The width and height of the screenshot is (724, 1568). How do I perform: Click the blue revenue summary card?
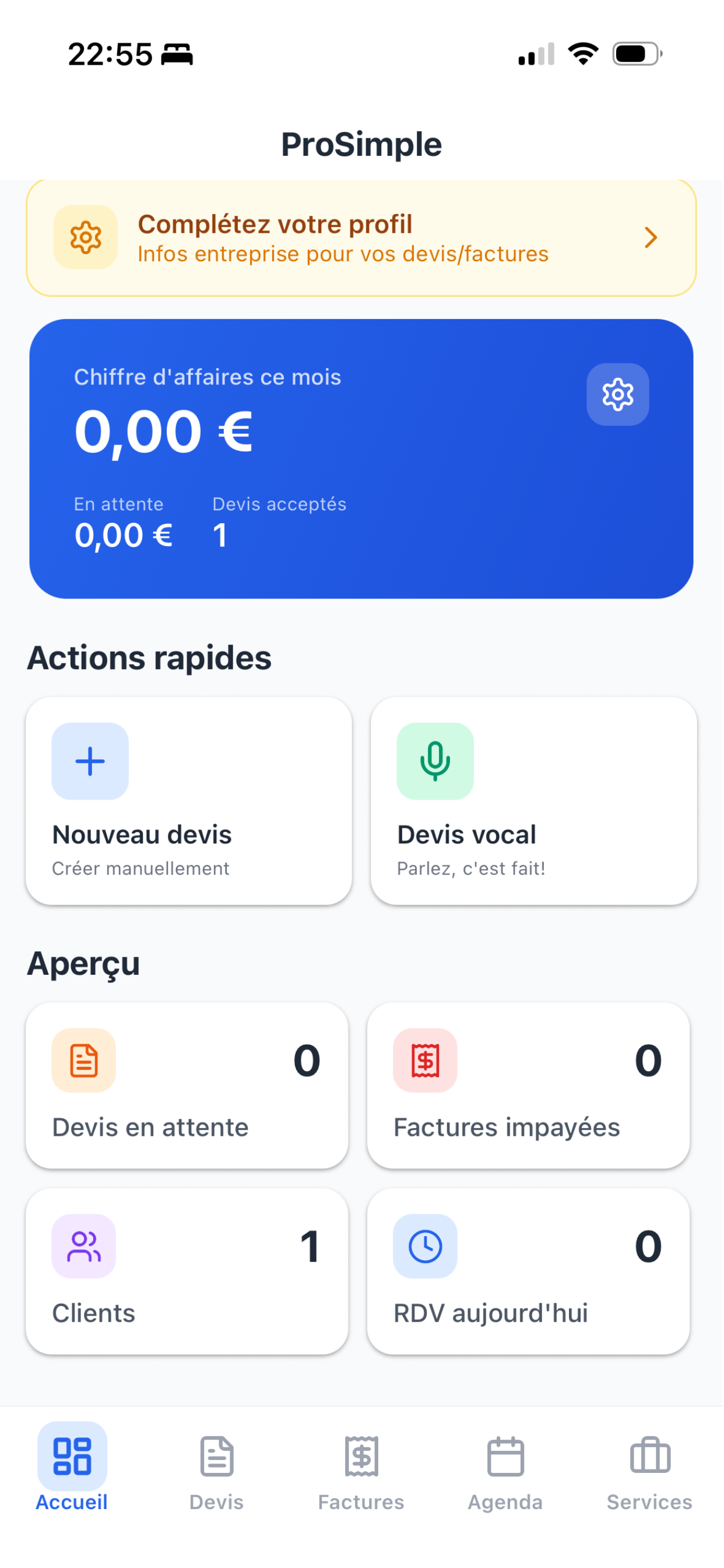[x=361, y=457]
